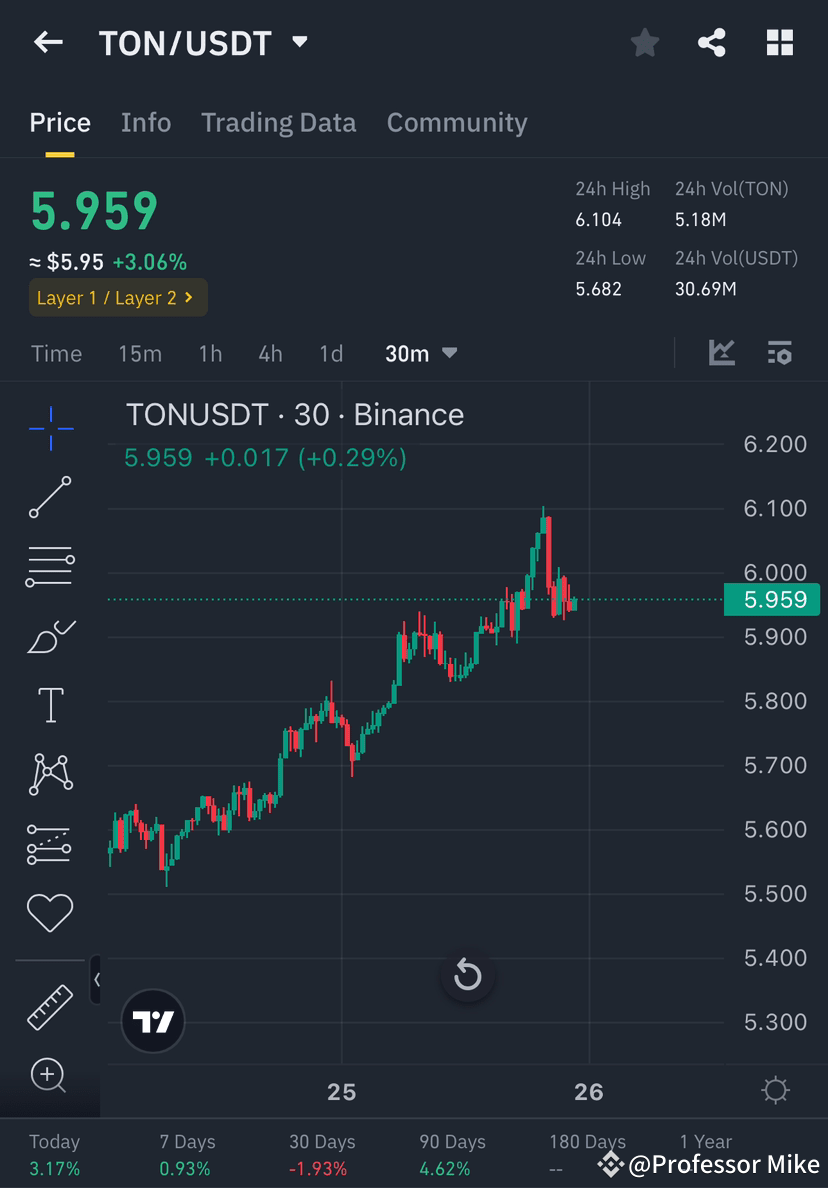Select the prediction and measurement tool

point(50,843)
